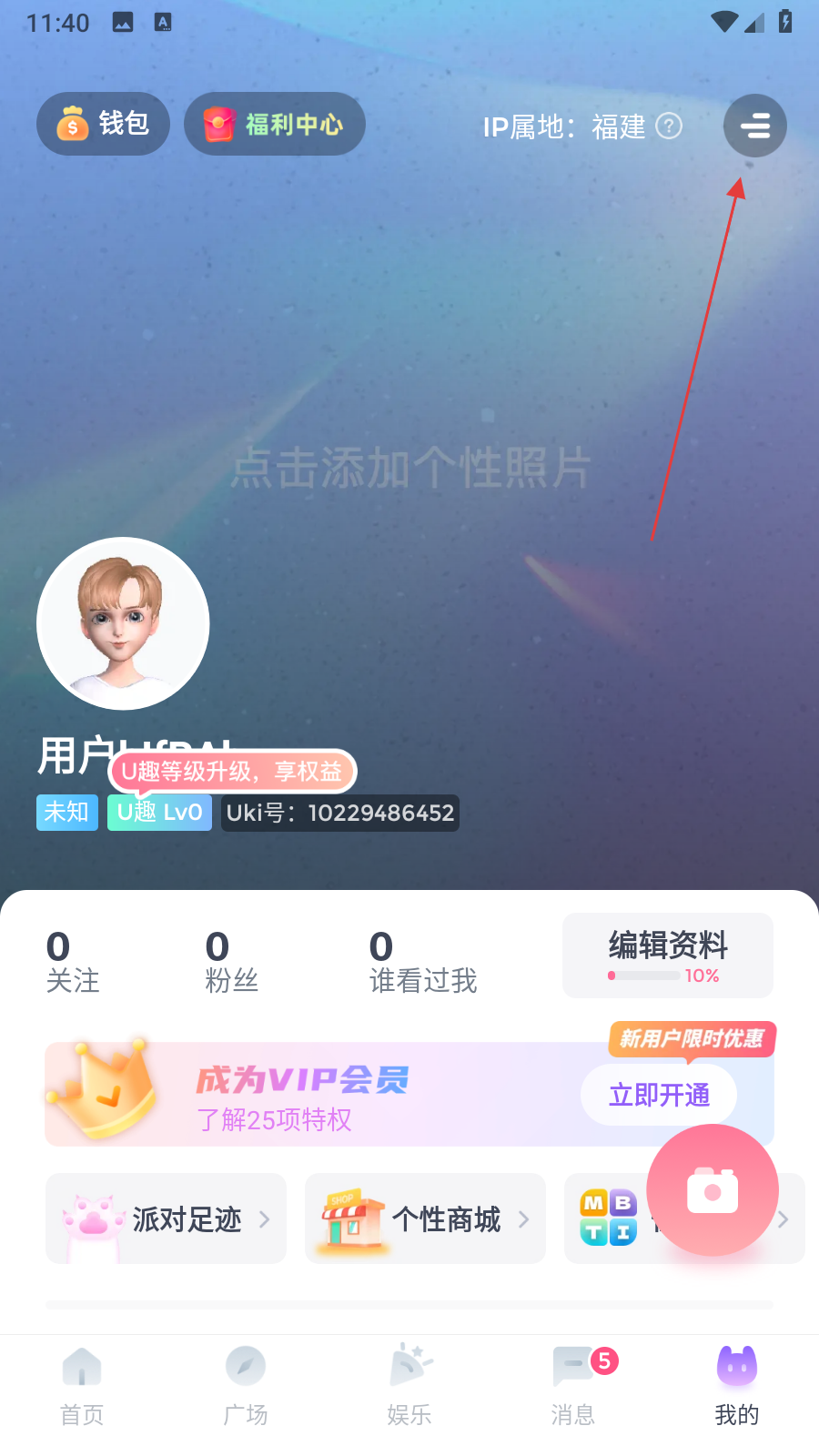Open the top-right hamburger menu

point(754,126)
